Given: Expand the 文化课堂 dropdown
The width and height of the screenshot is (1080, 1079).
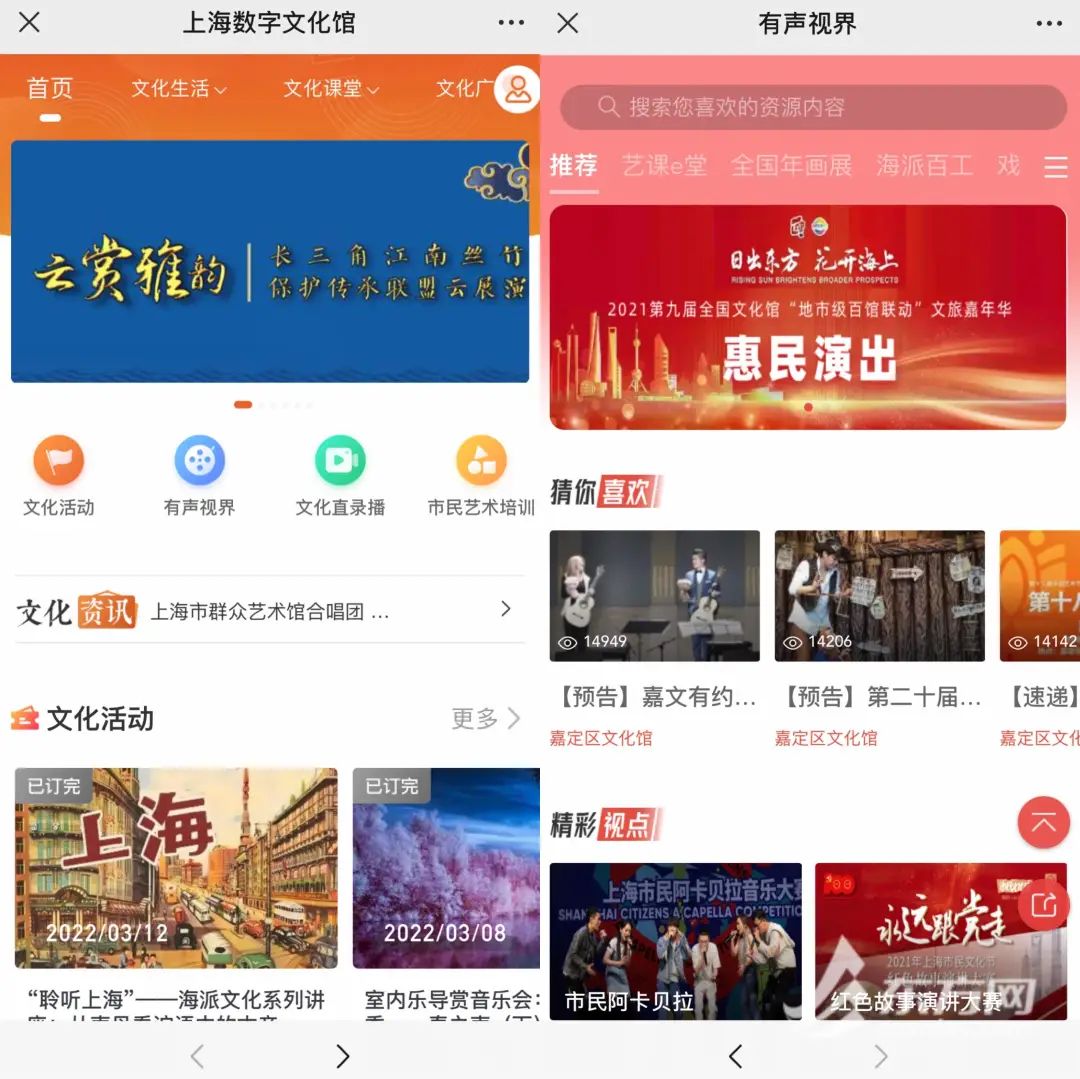Looking at the screenshot, I should (331, 89).
